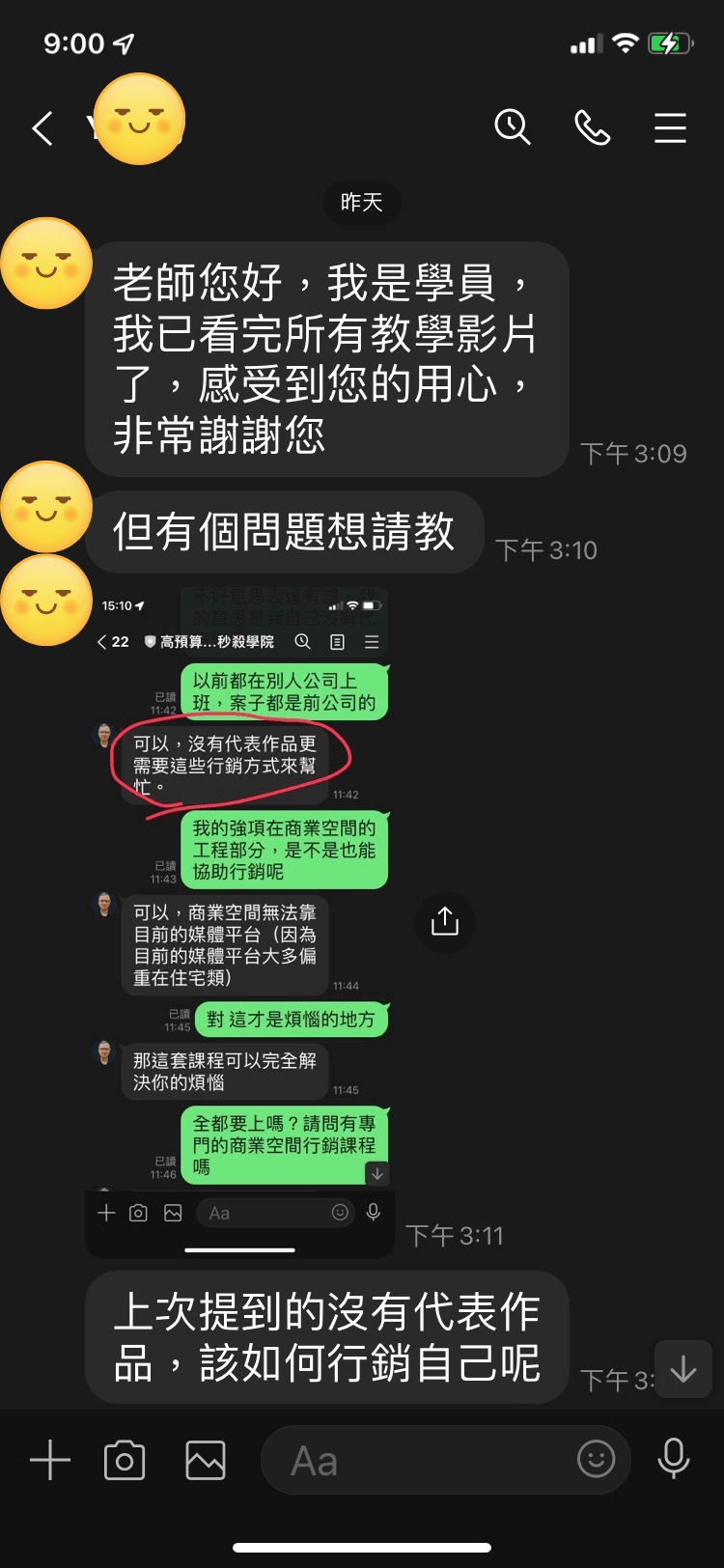
Task: Open the camera to take a photo
Action: point(125,1460)
